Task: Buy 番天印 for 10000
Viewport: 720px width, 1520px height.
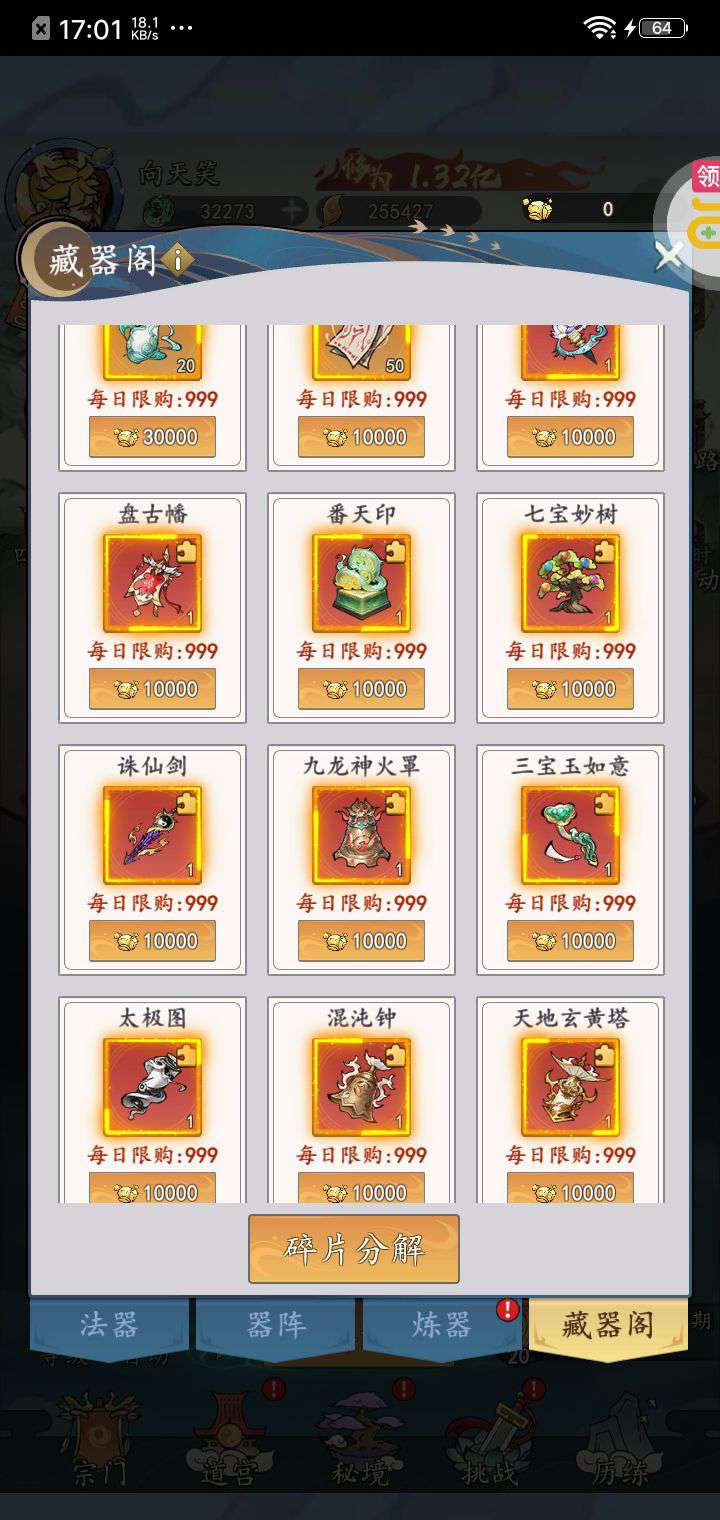Action: (x=361, y=689)
